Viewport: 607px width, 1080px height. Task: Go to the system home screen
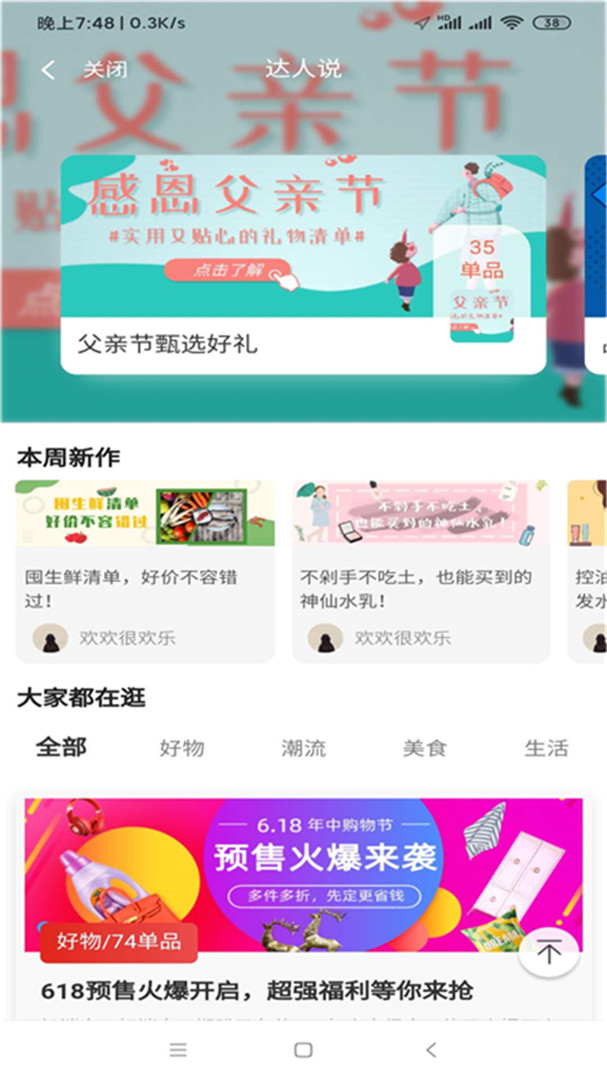click(x=303, y=1050)
